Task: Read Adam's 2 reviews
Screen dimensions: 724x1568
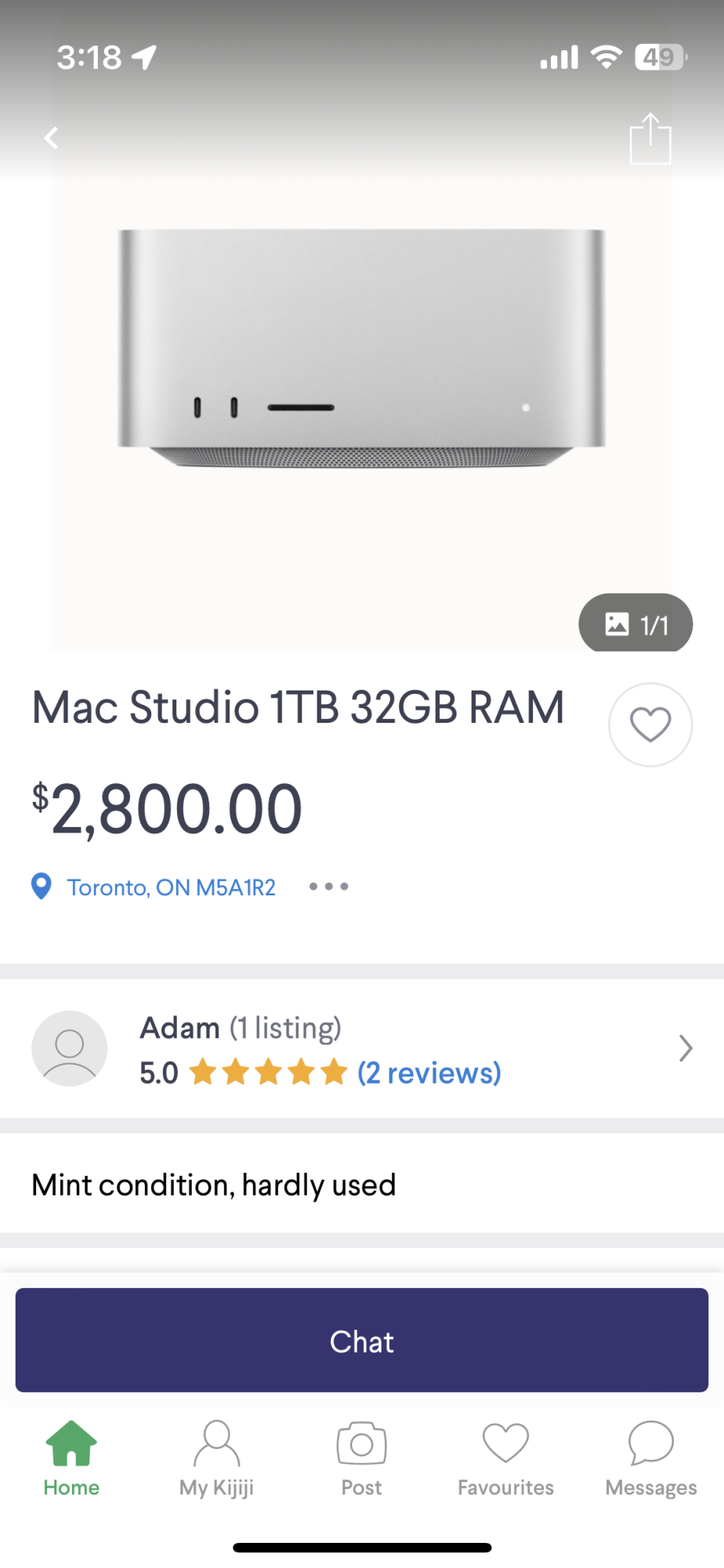Action: click(x=429, y=1073)
